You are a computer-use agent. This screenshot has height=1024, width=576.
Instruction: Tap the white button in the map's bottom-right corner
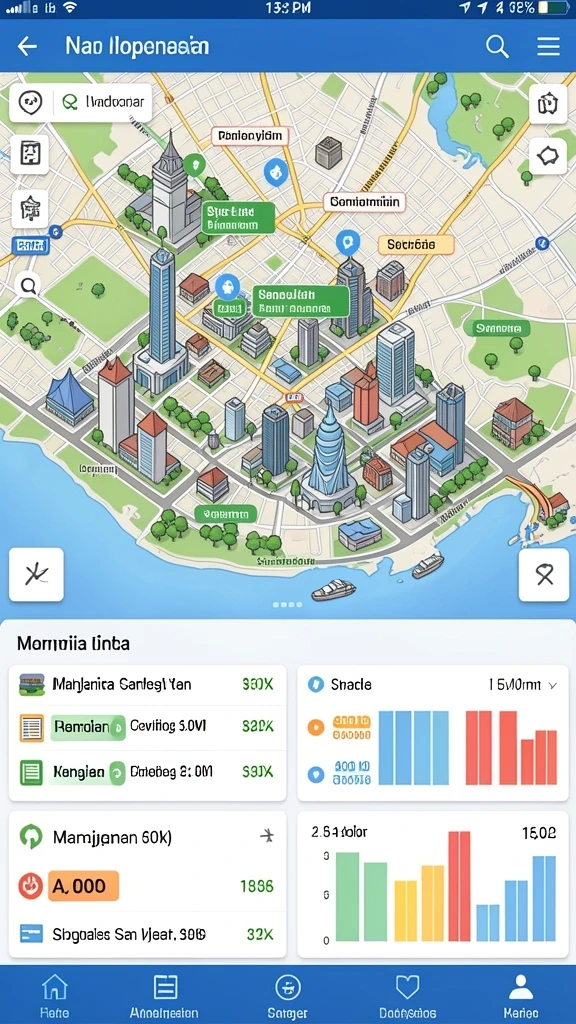tap(543, 575)
